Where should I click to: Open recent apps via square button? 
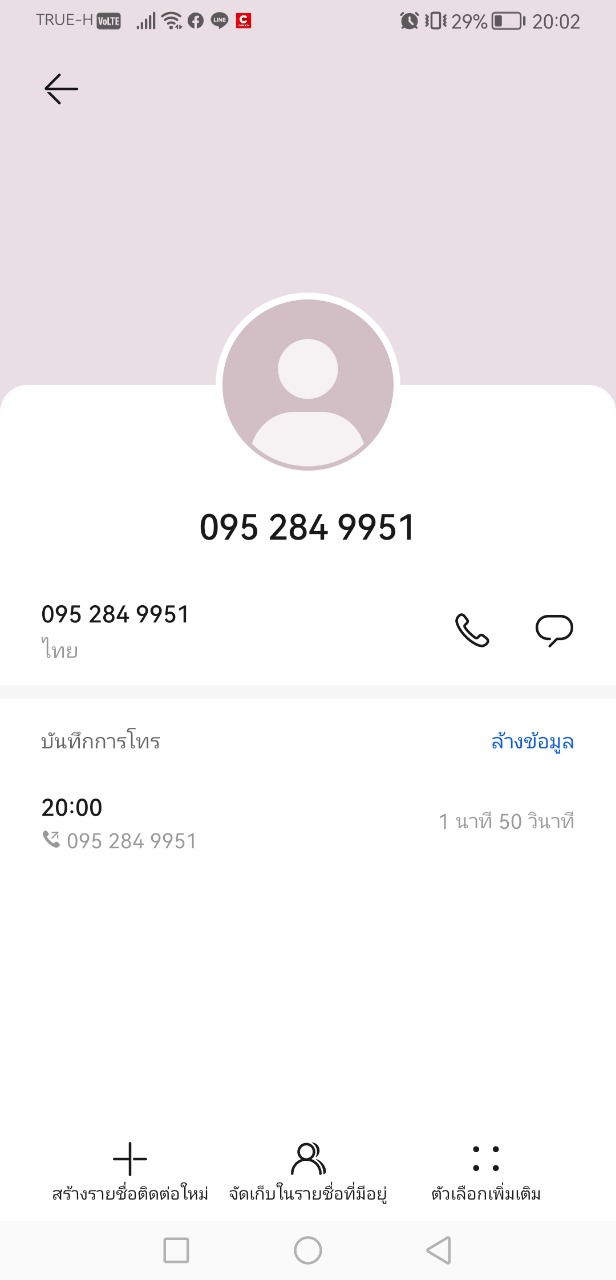point(176,1250)
